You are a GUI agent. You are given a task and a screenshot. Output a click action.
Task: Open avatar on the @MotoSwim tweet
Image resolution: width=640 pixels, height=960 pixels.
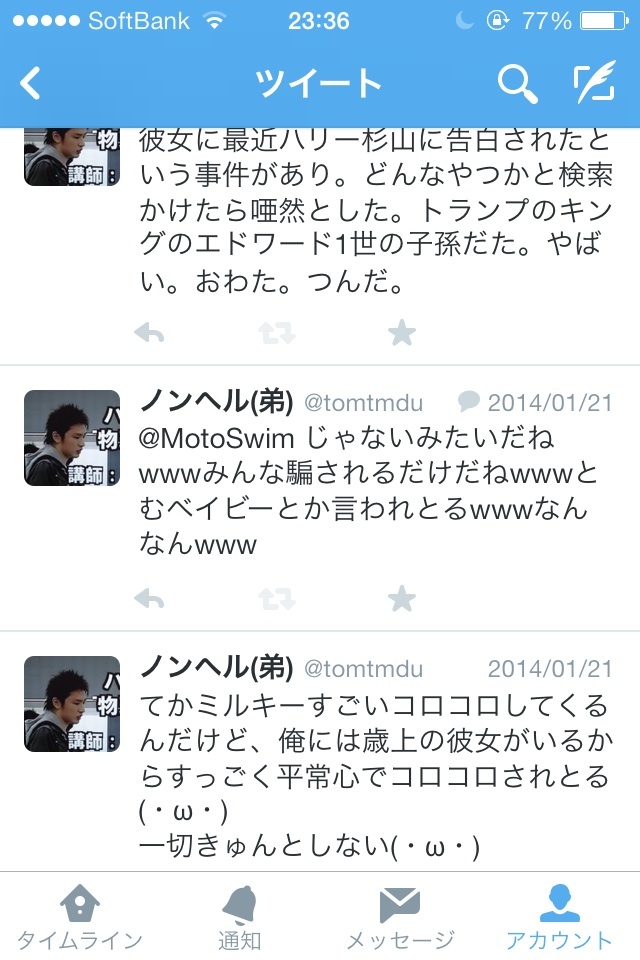pos(72,438)
